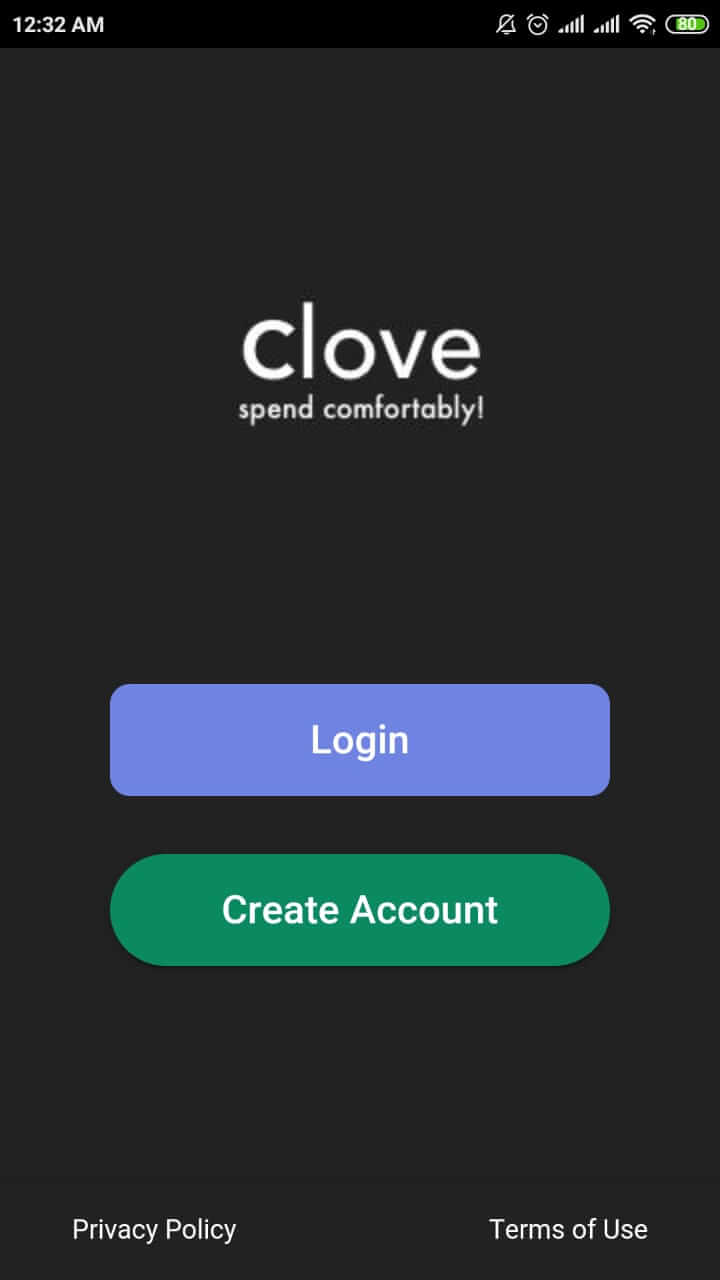Open the Privacy Policy link
720x1280 pixels.
click(x=154, y=1229)
